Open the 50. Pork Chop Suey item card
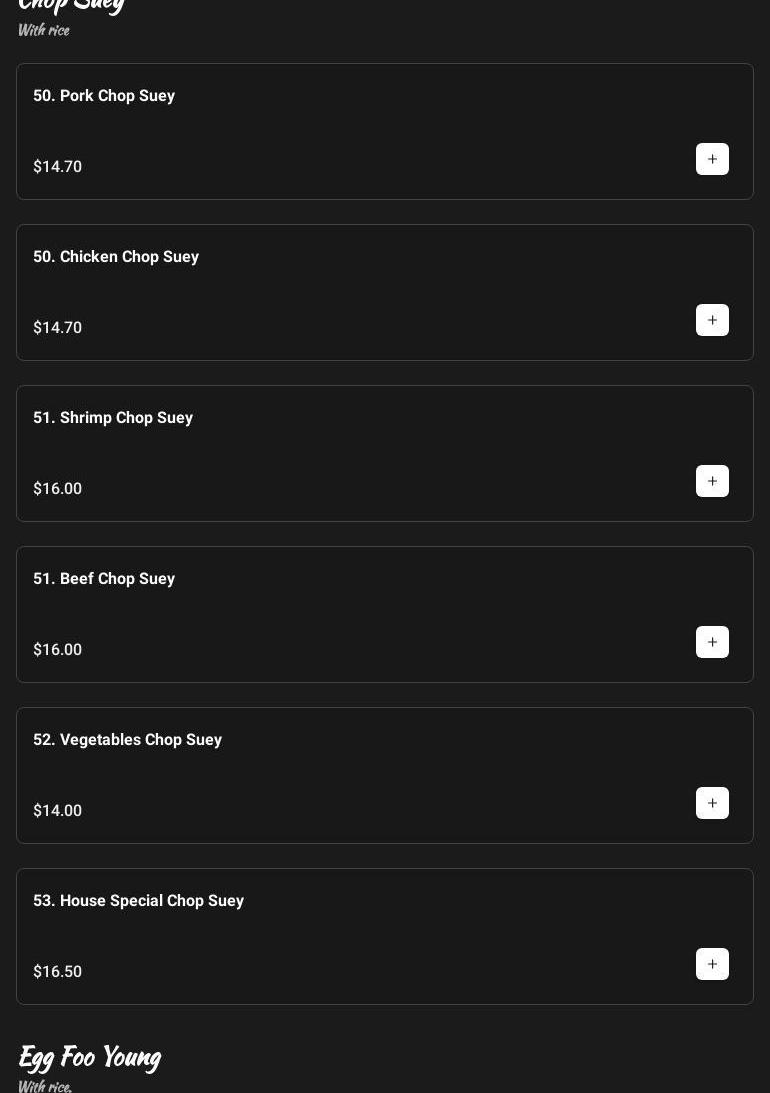This screenshot has height=1093, width=770. 104,96
